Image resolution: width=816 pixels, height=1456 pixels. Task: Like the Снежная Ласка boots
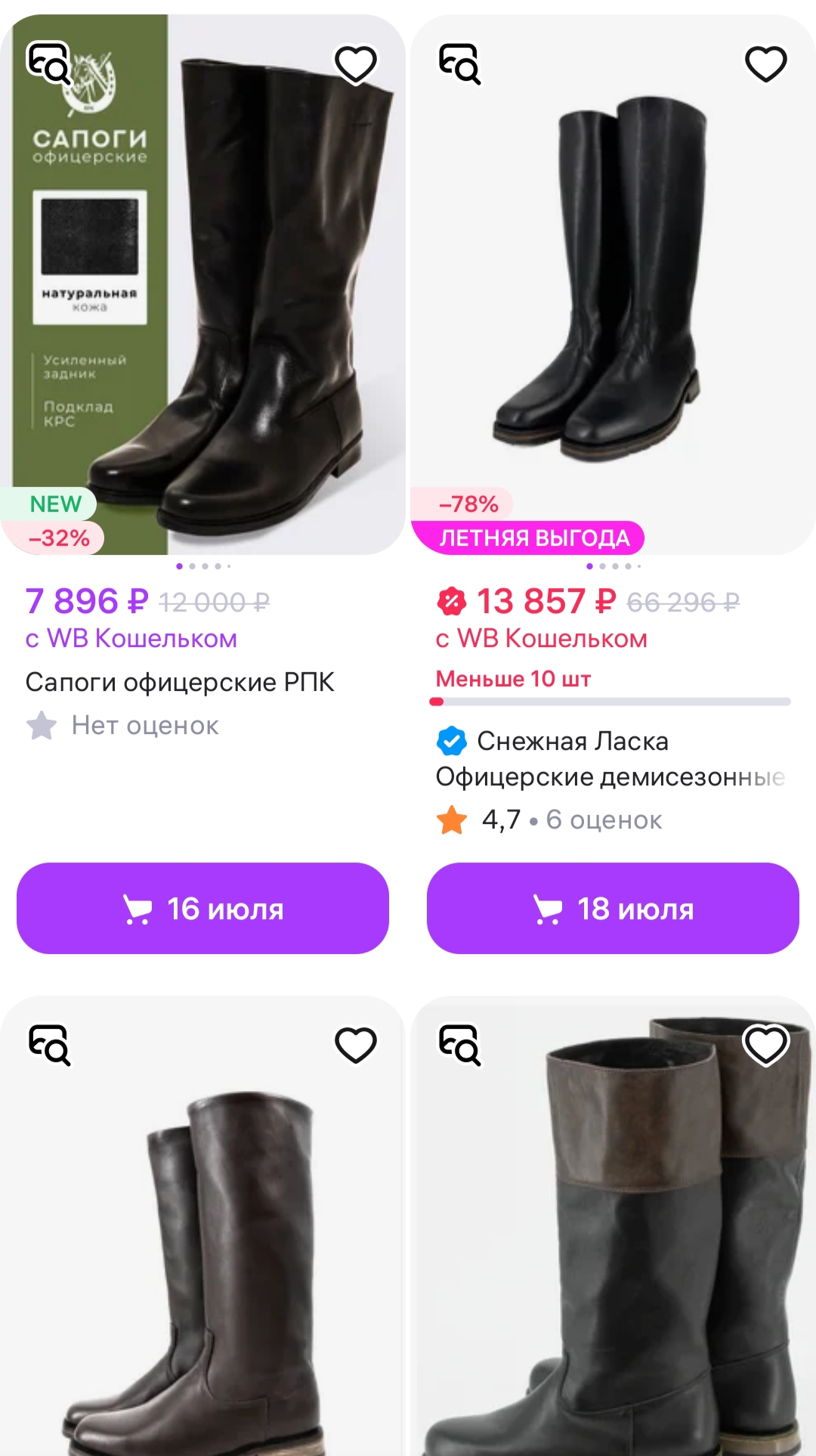point(766,64)
